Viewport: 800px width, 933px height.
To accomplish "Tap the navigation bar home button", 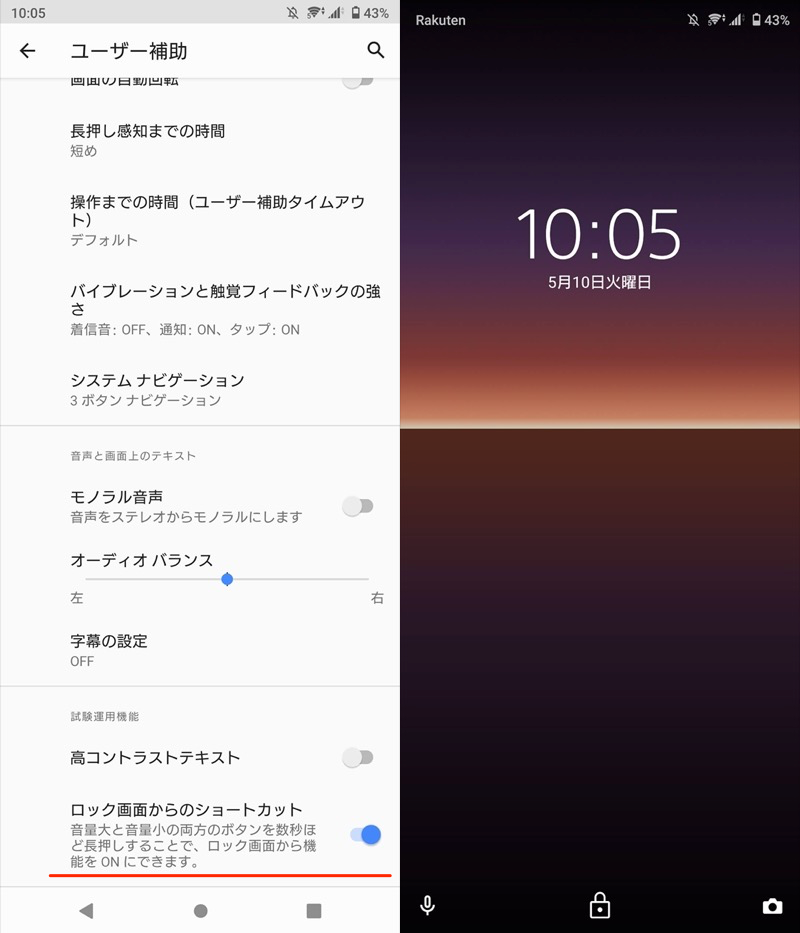I will point(200,910).
